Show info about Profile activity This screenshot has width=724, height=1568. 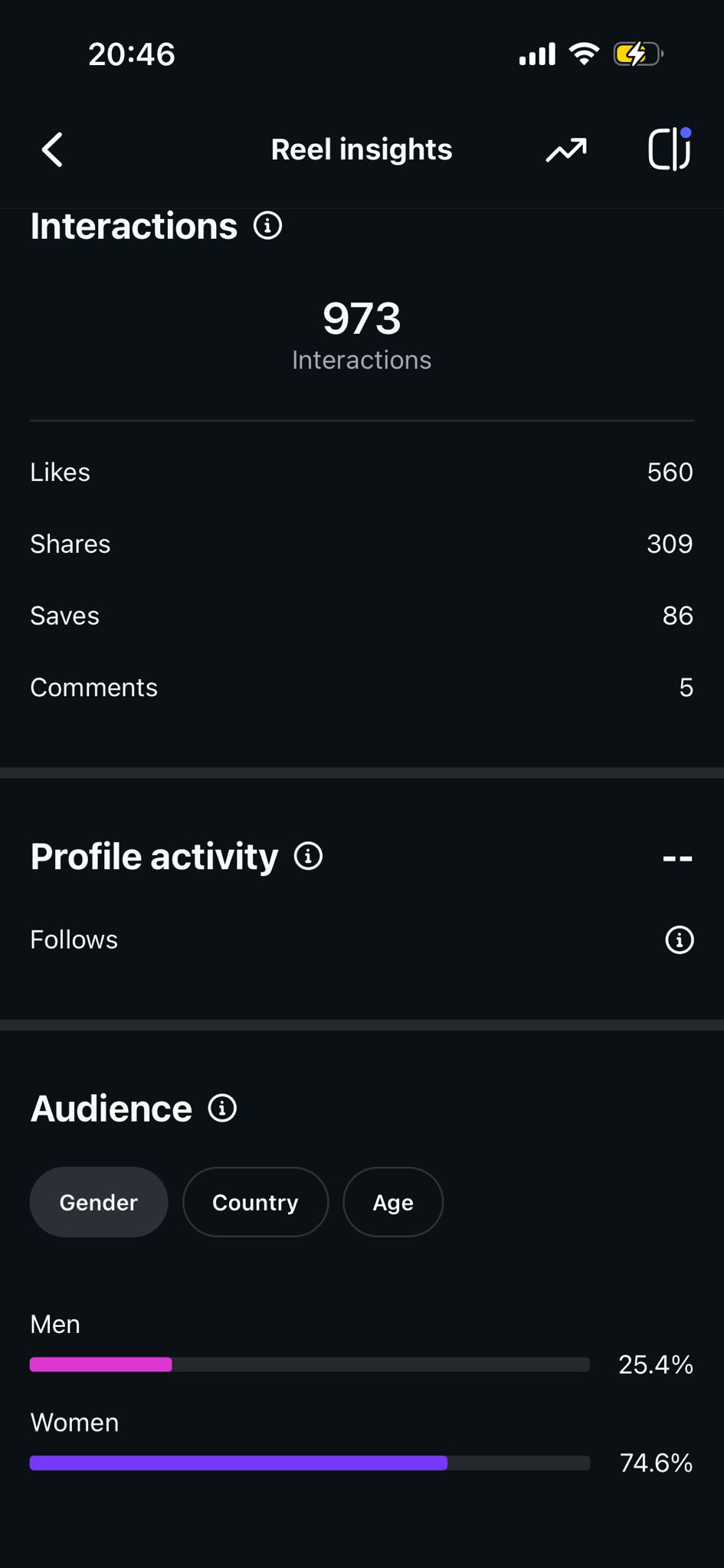(x=309, y=856)
